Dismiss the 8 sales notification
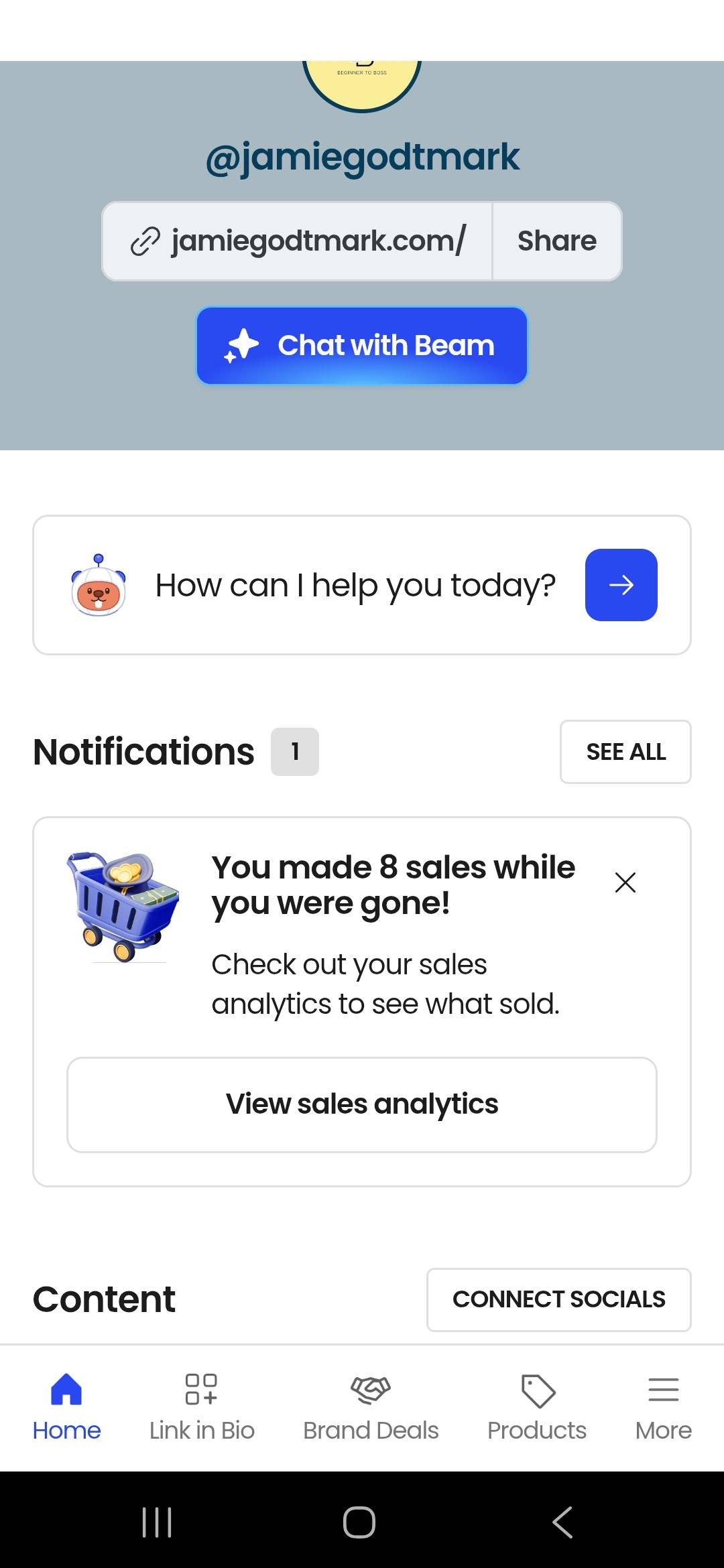The height and width of the screenshot is (1568, 724). click(625, 883)
